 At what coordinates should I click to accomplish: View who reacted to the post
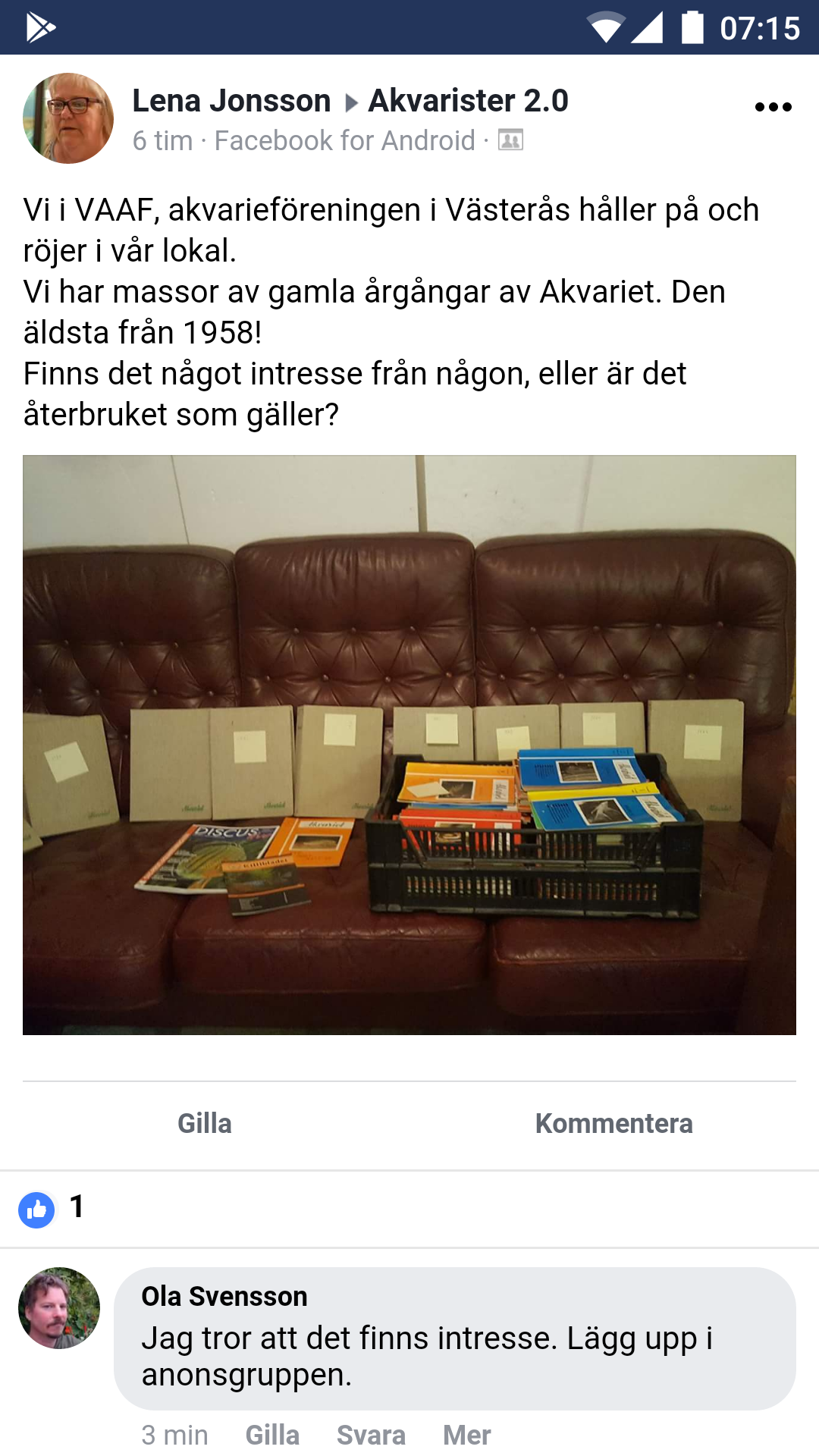[x=52, y=1209]
